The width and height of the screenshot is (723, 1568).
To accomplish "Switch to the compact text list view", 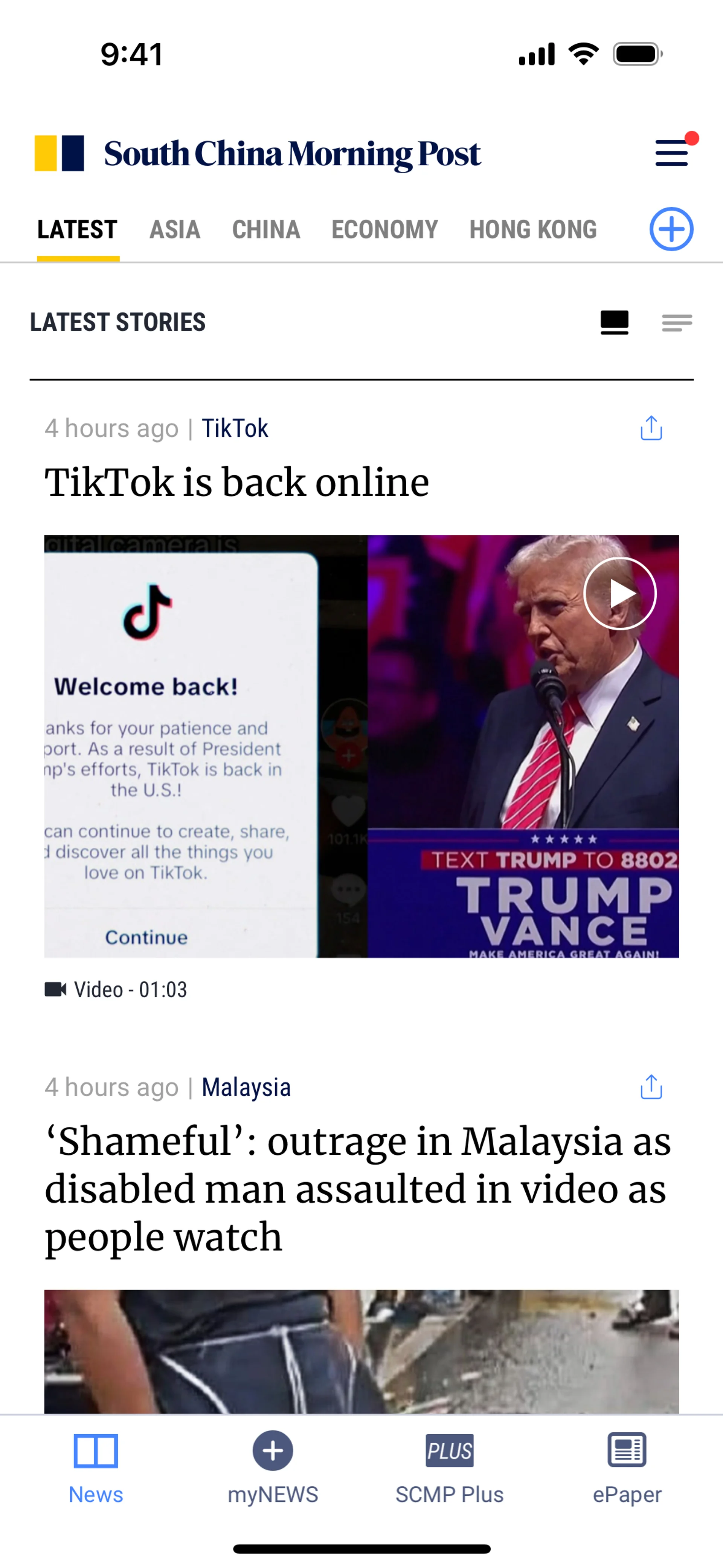I will [x=677, y=322].
